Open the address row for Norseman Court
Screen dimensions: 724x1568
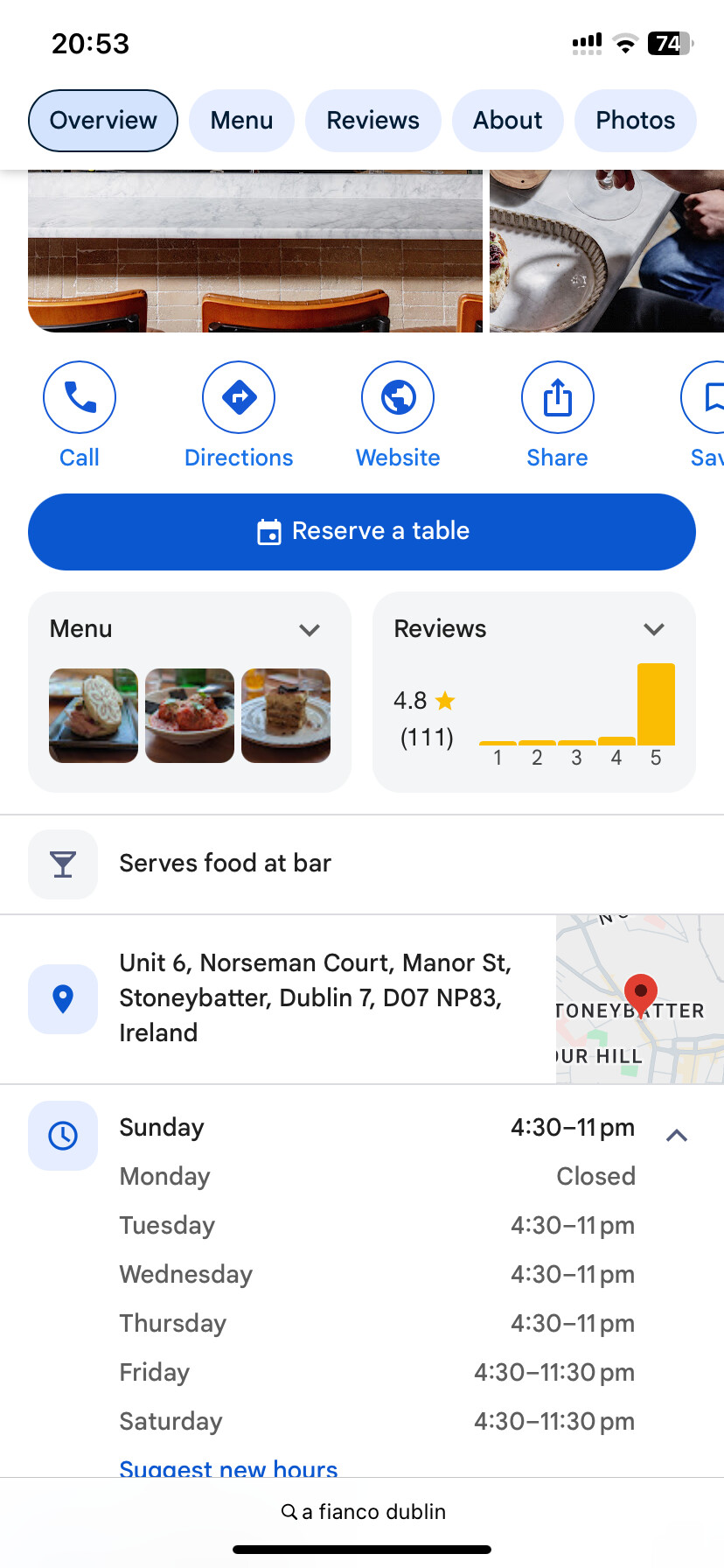[x=278, y=998]
